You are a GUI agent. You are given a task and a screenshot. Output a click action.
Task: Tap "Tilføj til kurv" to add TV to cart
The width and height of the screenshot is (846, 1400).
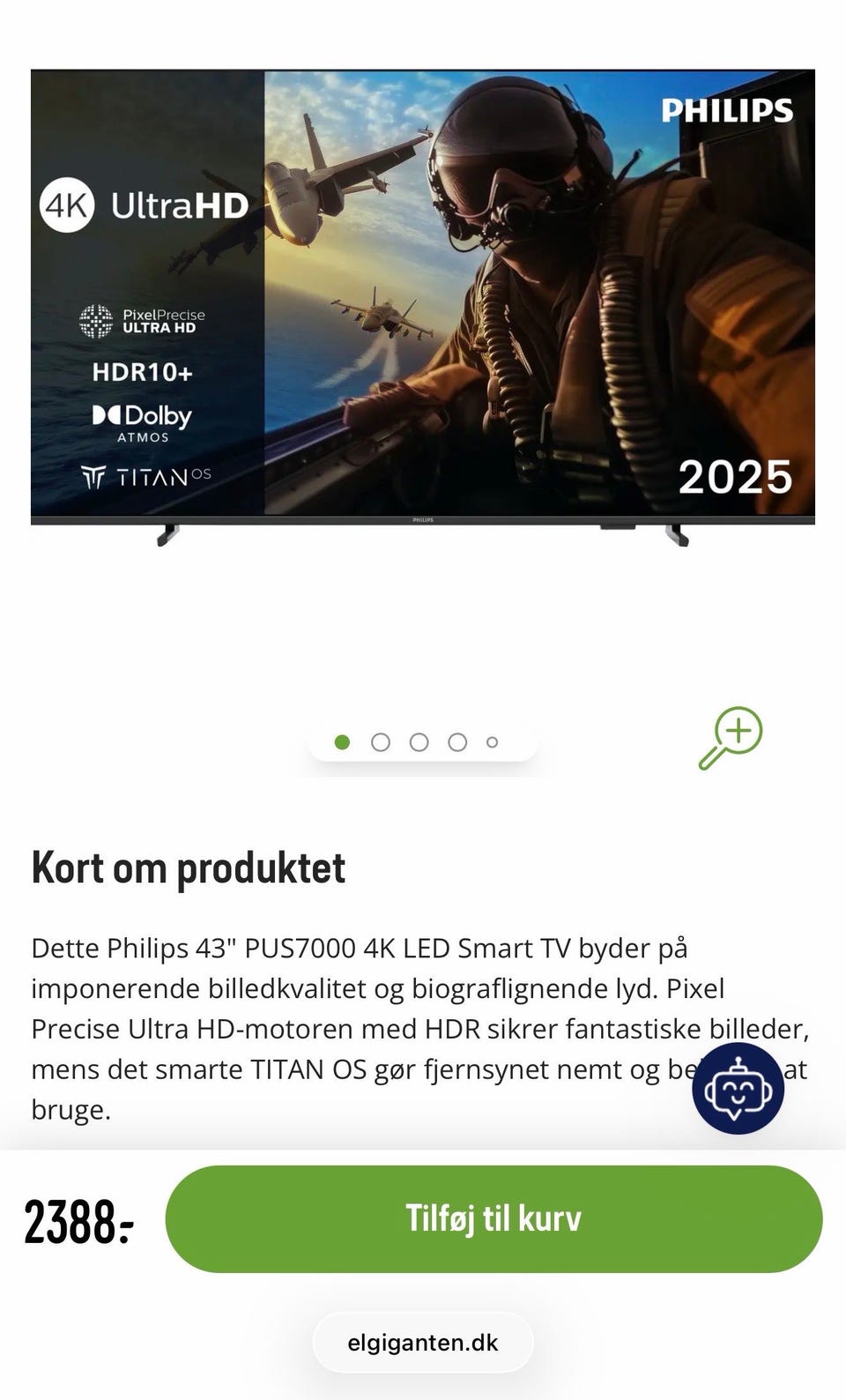493,1218
